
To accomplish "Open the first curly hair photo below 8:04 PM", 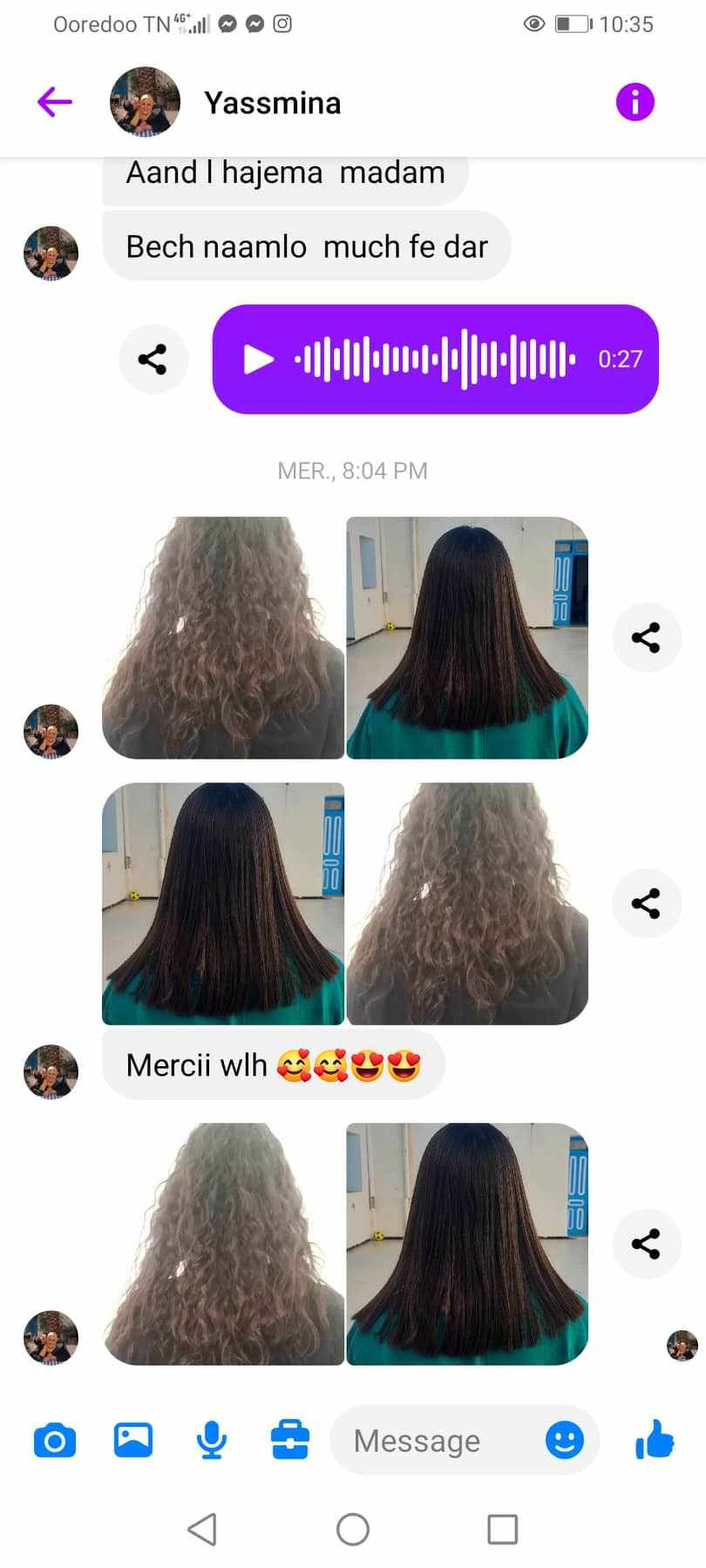I will (223, 638).
